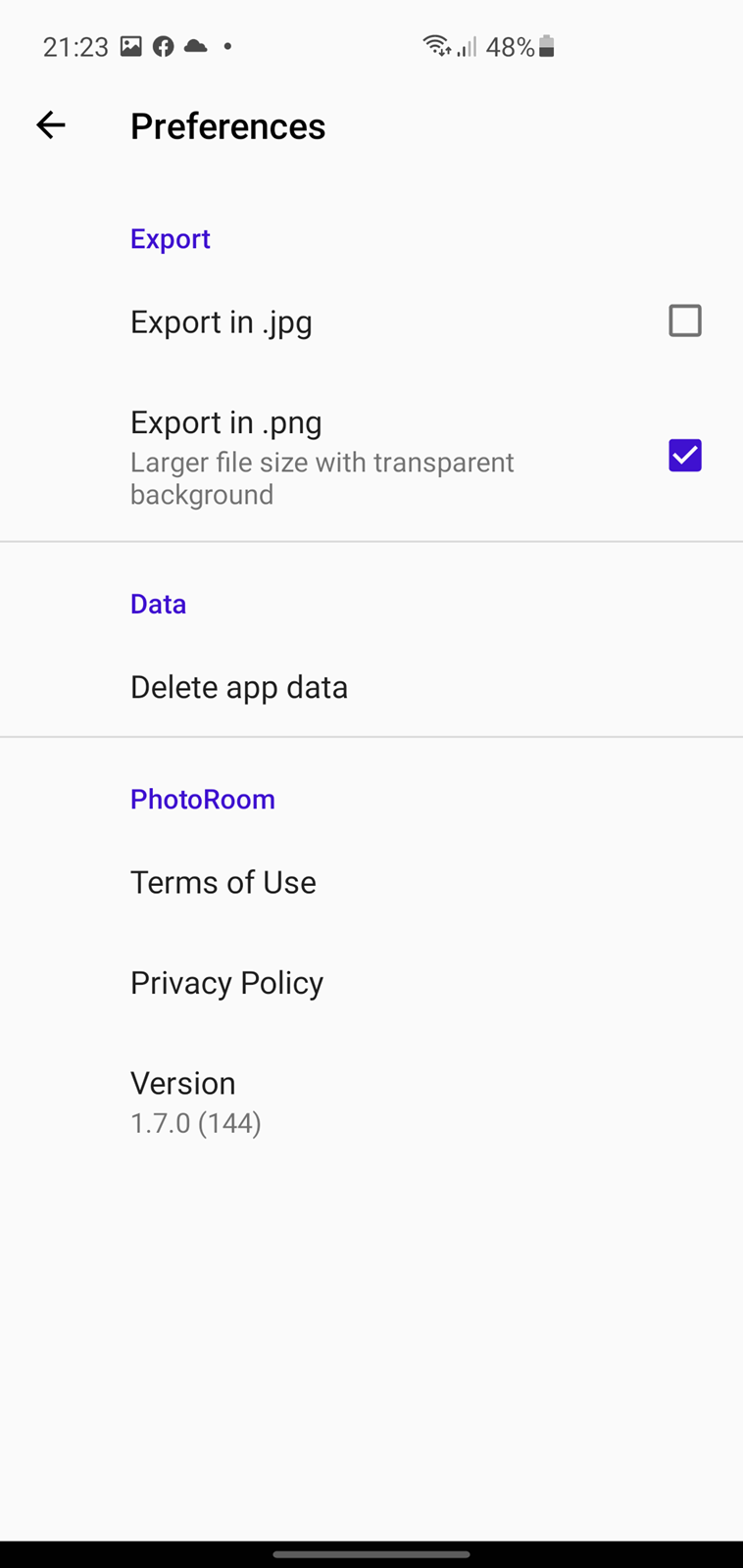This screenshot has height=1568, width=743.
Task: Uncheck the Export in .png checkbox
Action: (684, 455)
